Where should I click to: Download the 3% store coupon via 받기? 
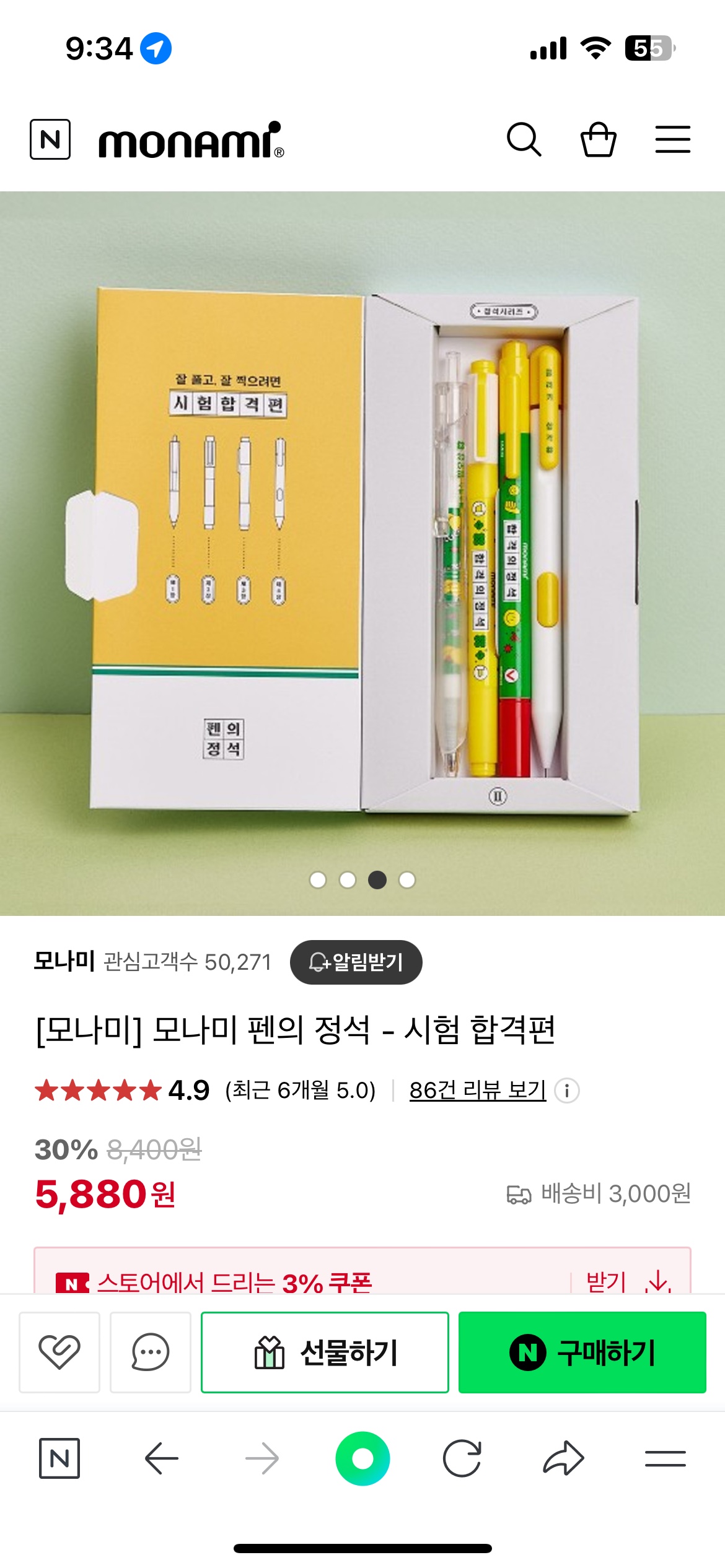[627, 1281]
